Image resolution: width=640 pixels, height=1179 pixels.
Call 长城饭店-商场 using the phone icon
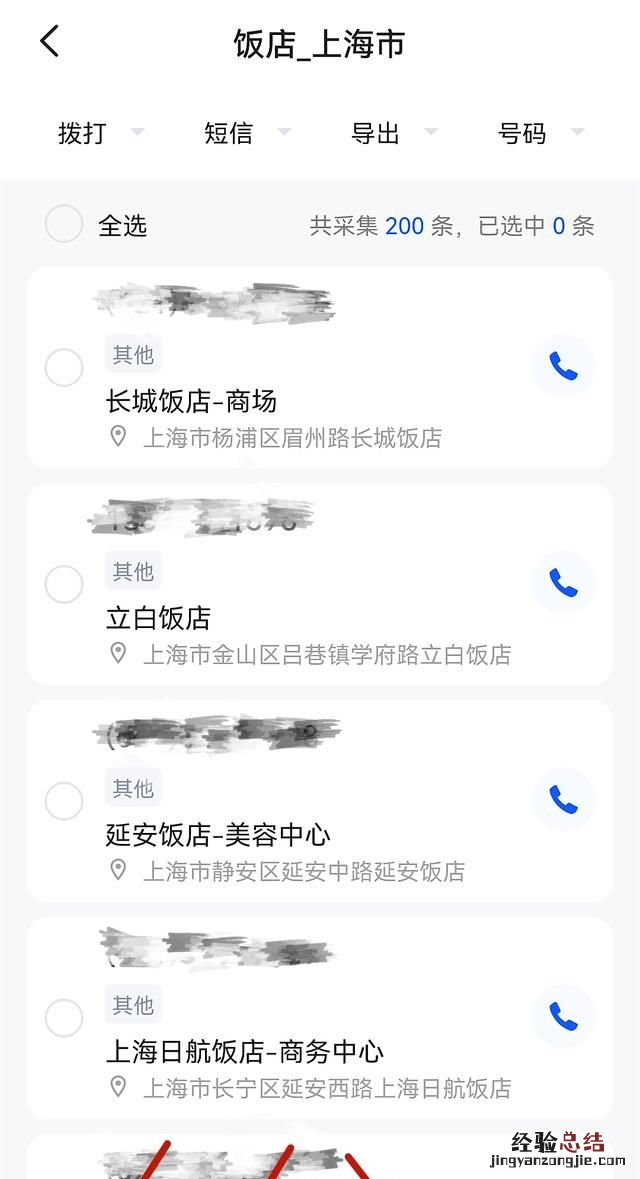coord(564,366)
